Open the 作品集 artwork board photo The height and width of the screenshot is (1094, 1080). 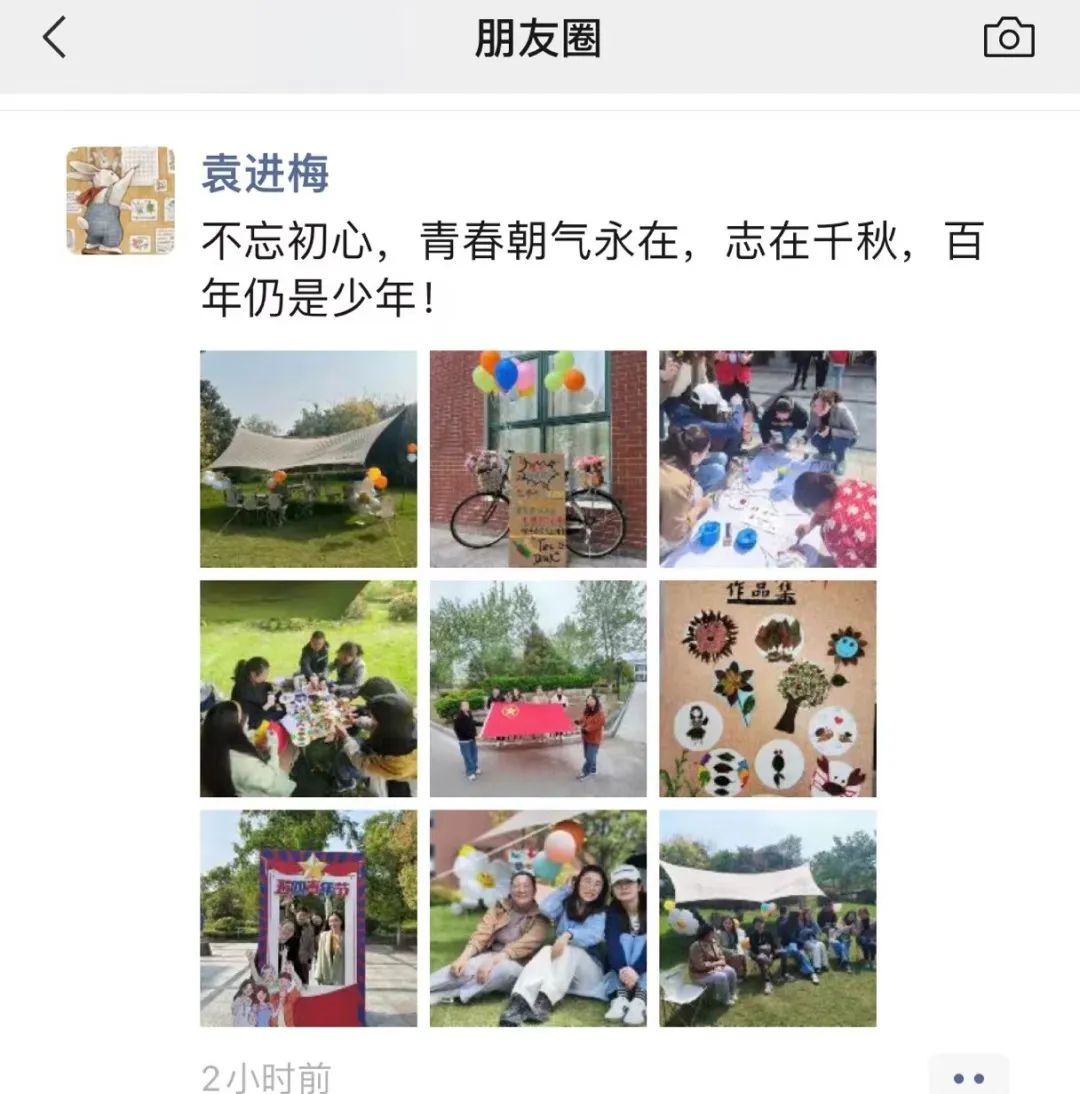tap(767, 688)
